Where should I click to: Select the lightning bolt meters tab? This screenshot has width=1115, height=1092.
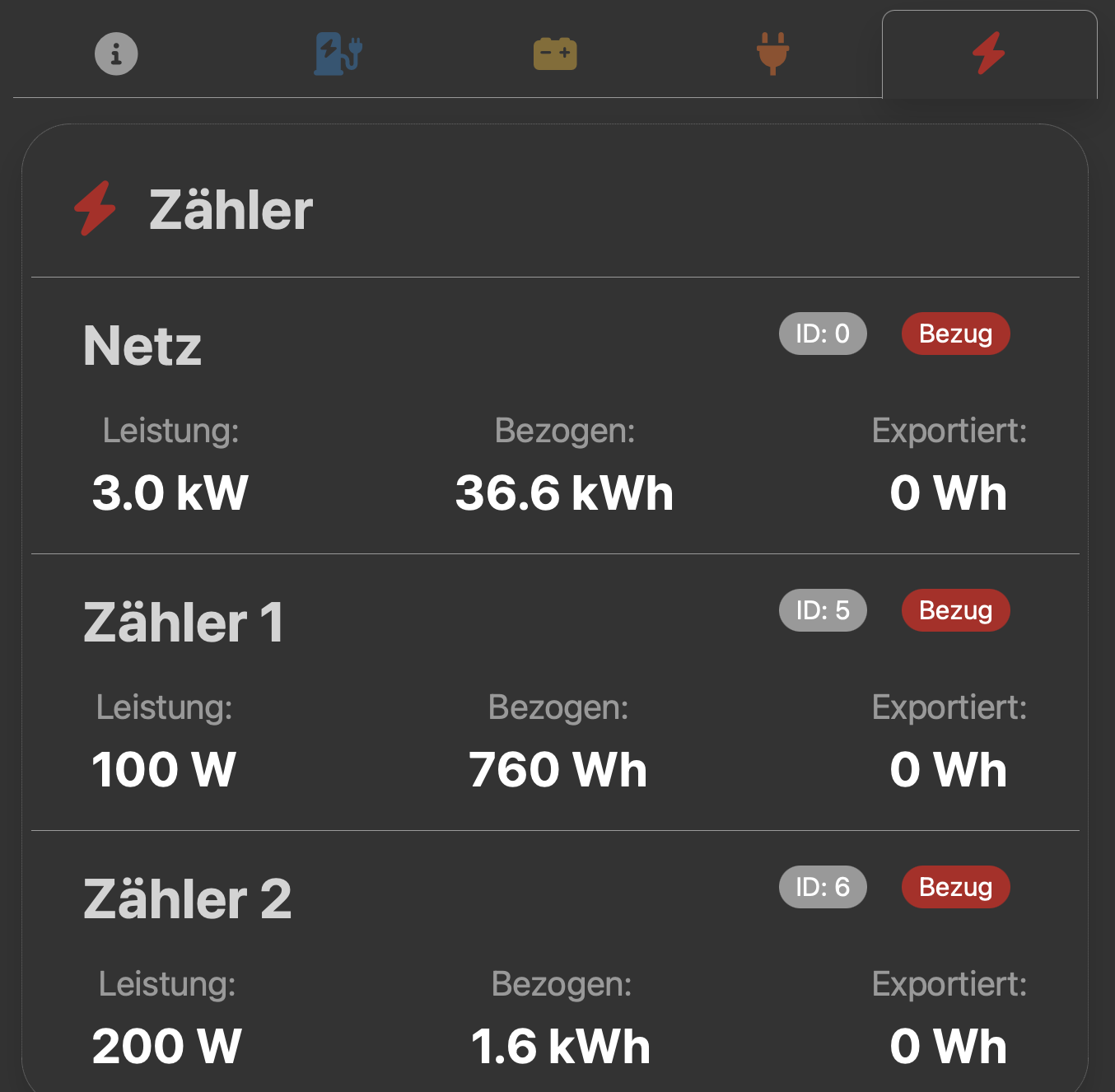click(989, 54)
